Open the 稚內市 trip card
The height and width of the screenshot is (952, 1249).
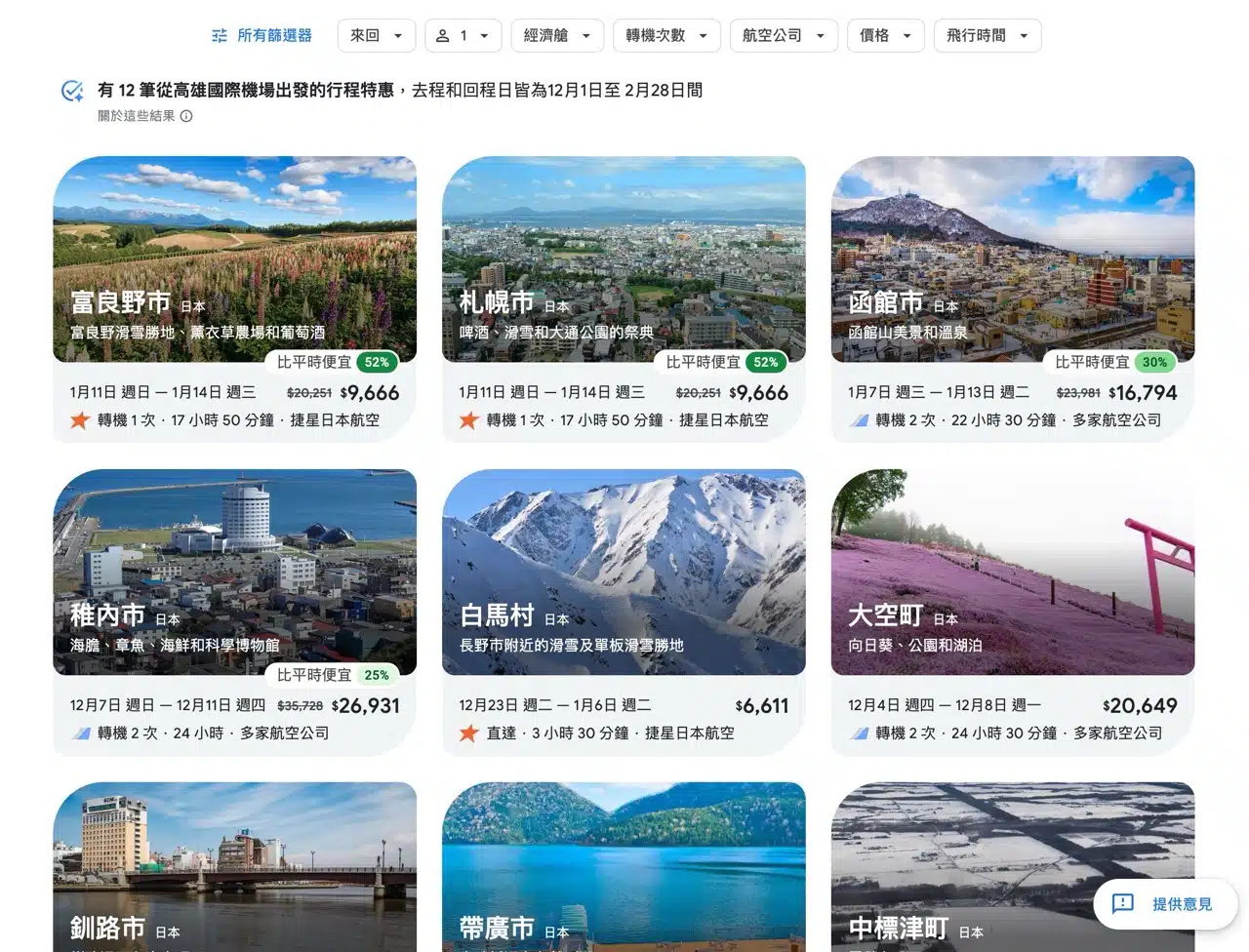[234, 605]
